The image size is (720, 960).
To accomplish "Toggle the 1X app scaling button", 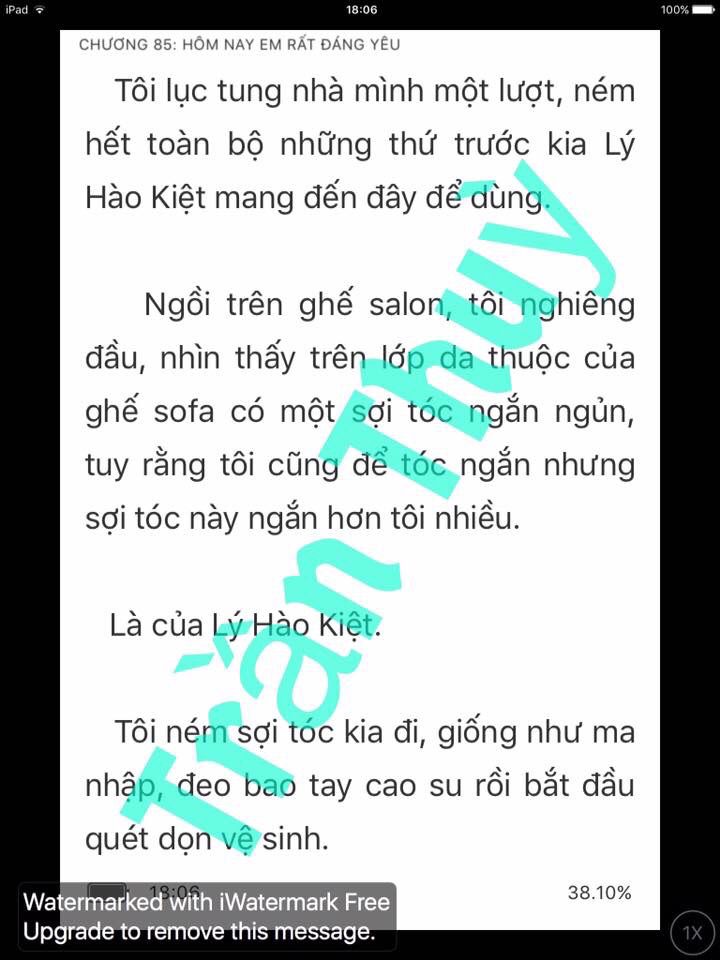I will (692, 933).
